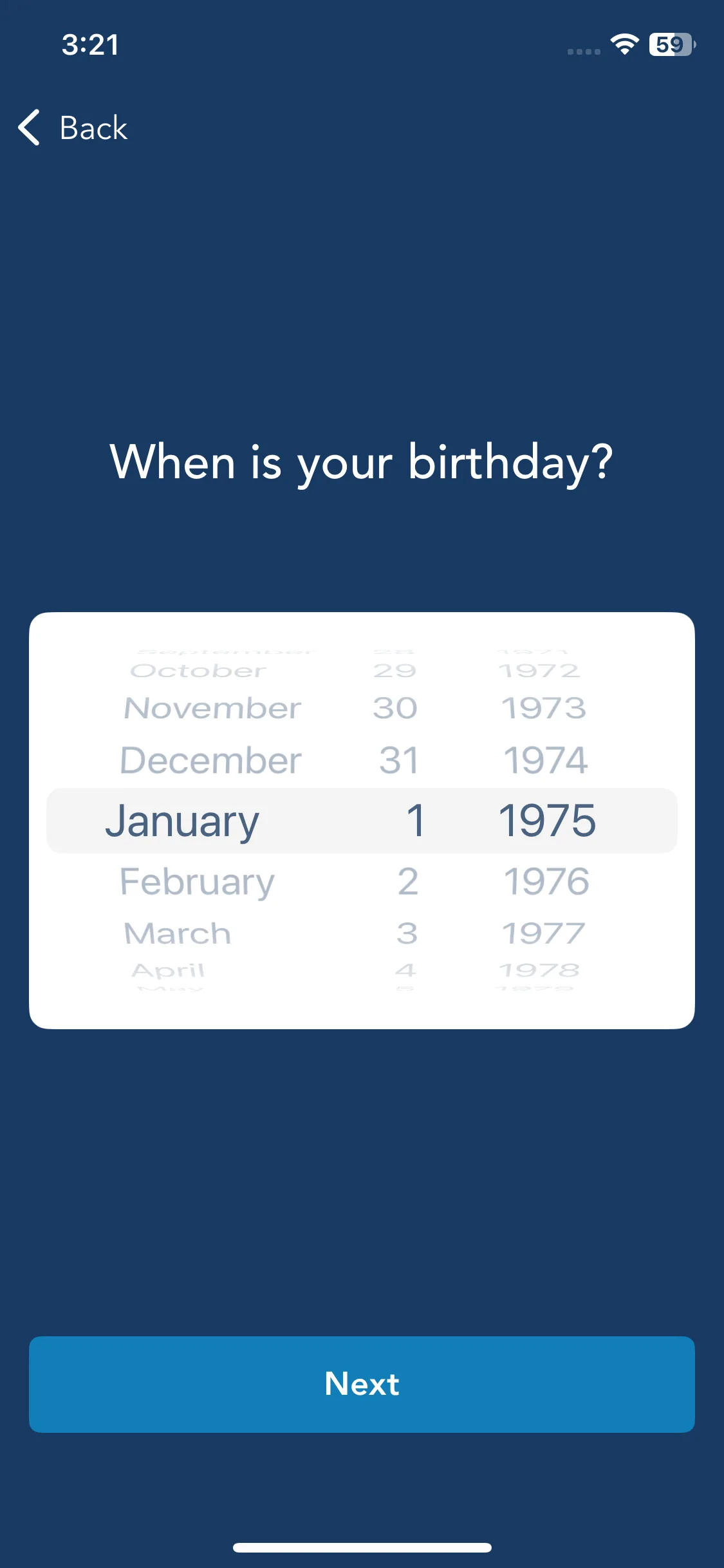Choose day 31 in the day wheel

(399, 760)
